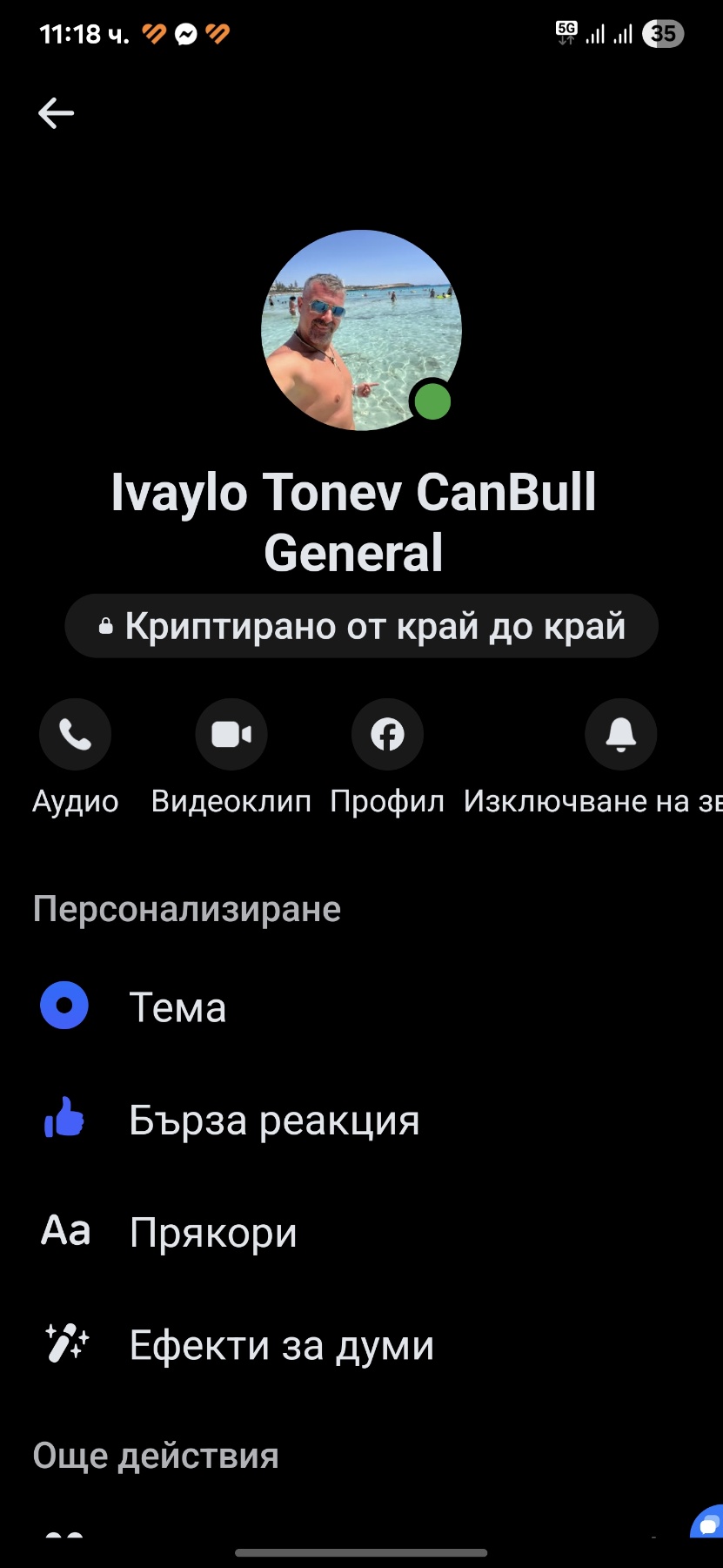Open the Тема theme setting
Screen dimensions: 723x1568
177,1007
